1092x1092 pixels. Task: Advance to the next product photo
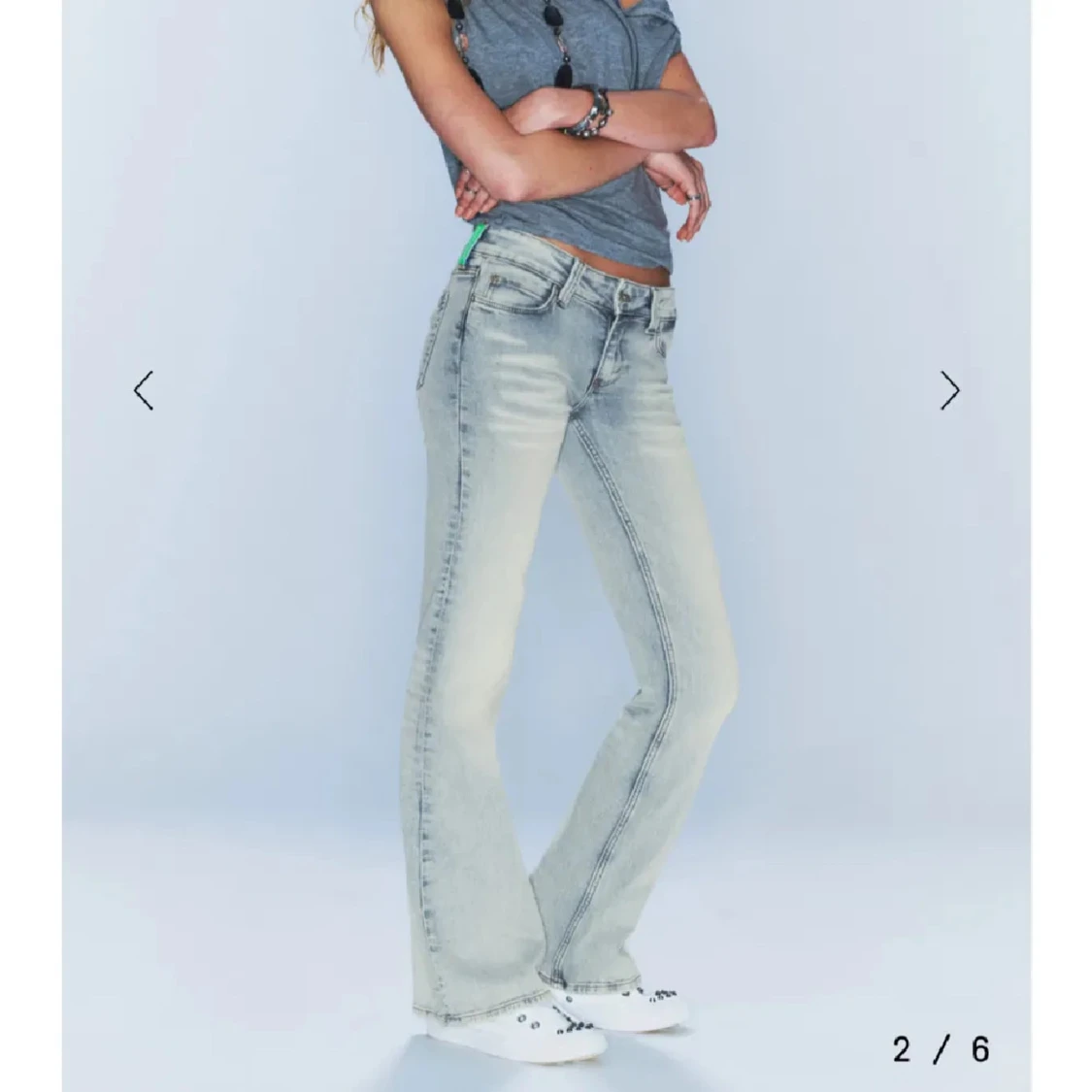949,390
